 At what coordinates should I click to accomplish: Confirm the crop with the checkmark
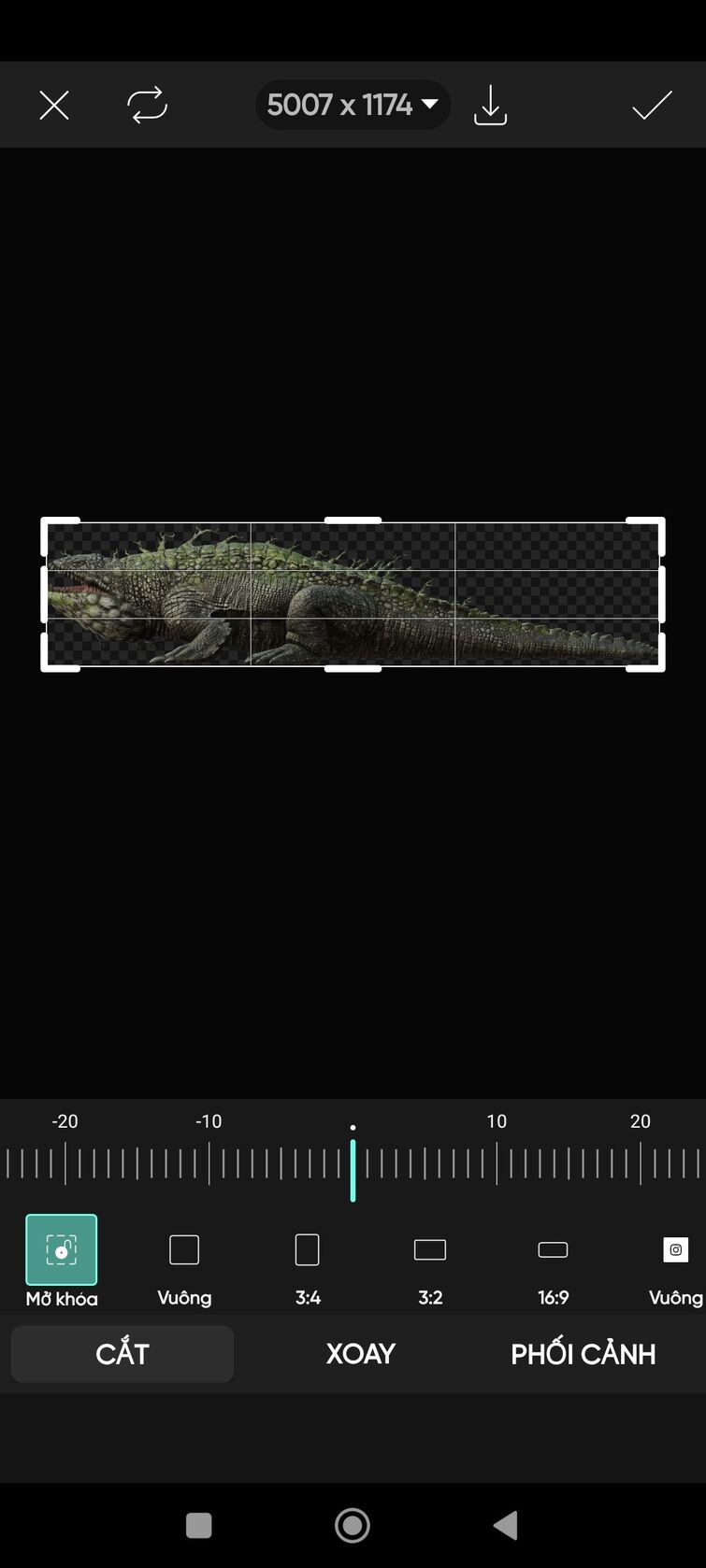click(652, 106)
